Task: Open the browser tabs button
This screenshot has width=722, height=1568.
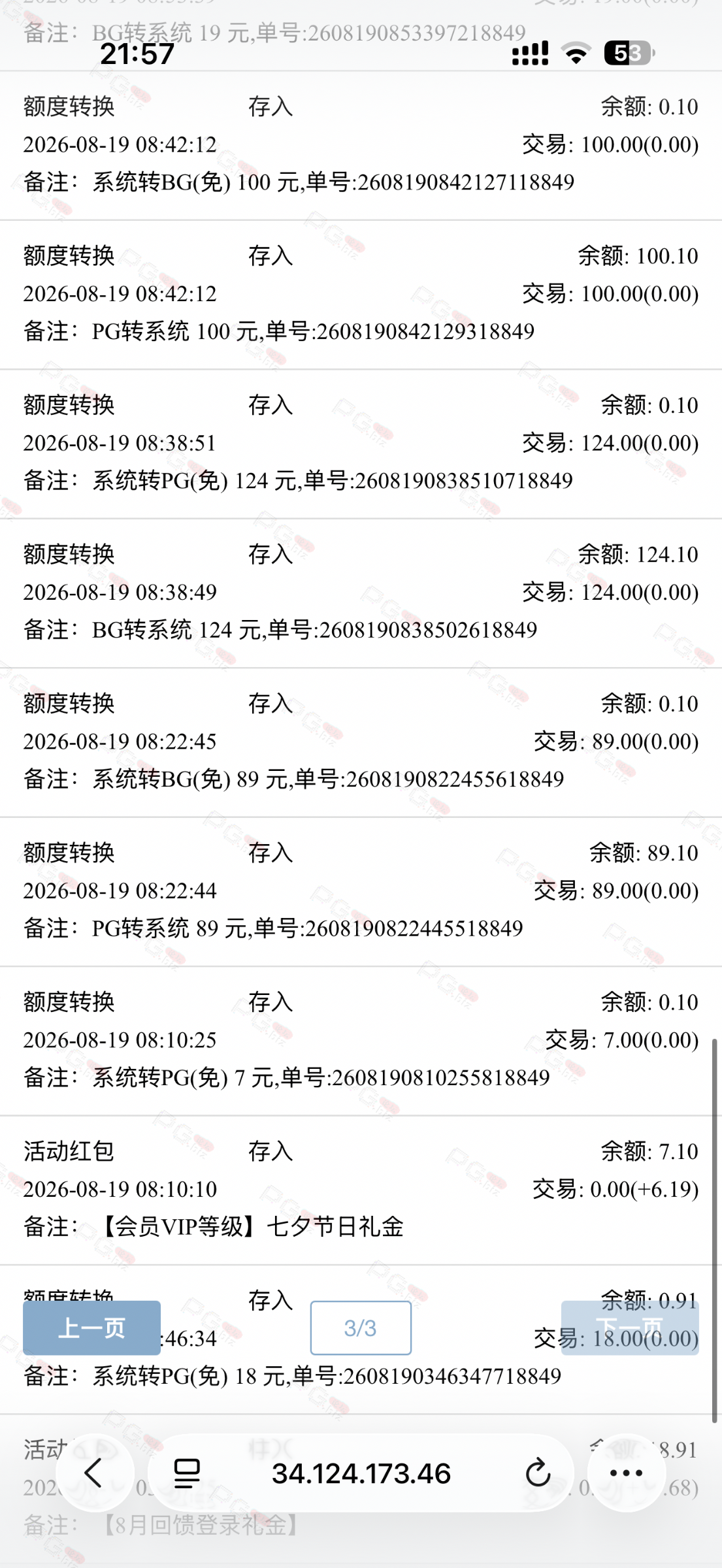Action: pos(187,1473)
